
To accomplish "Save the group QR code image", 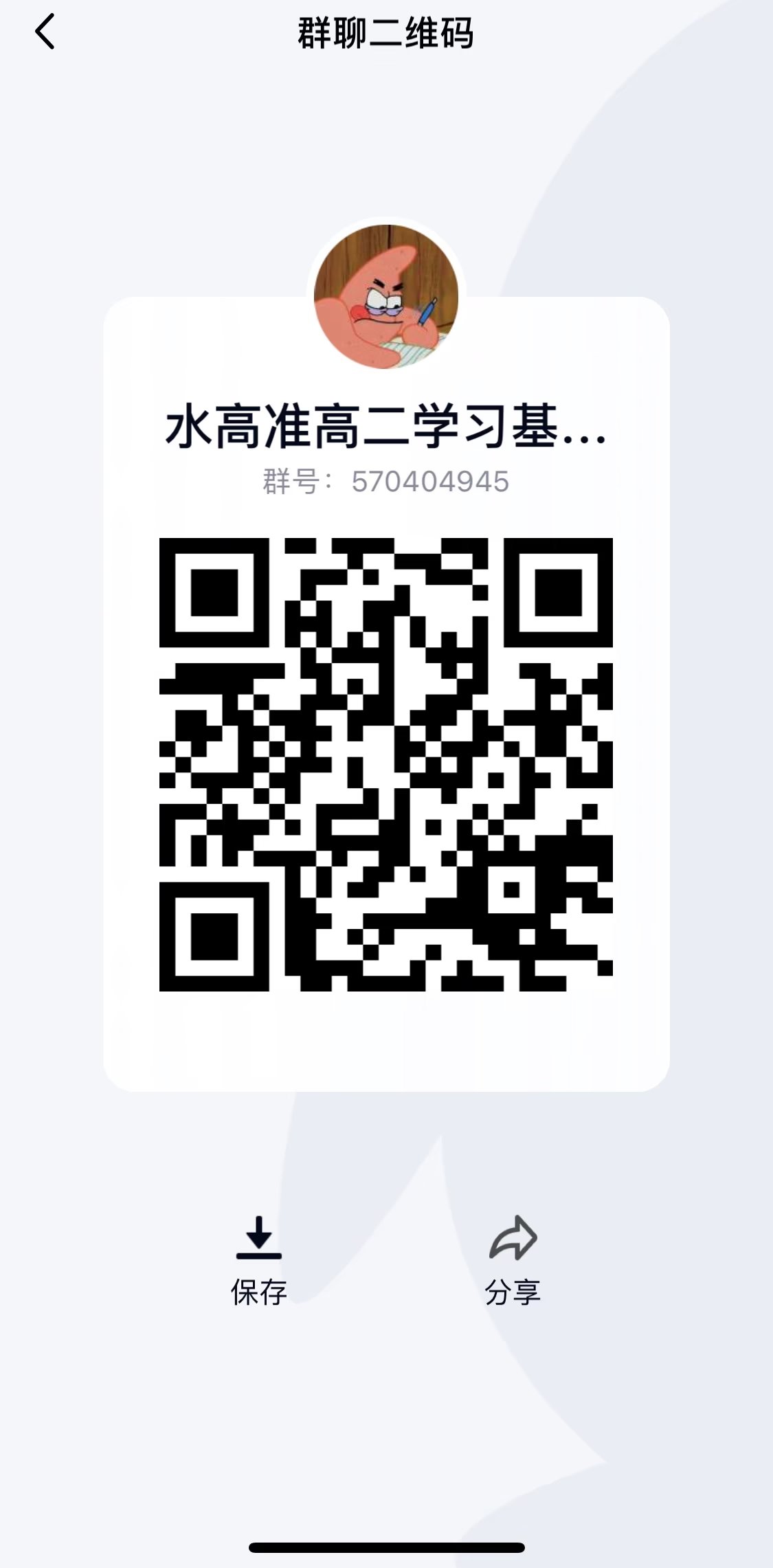I will [x=258, y=1262].
